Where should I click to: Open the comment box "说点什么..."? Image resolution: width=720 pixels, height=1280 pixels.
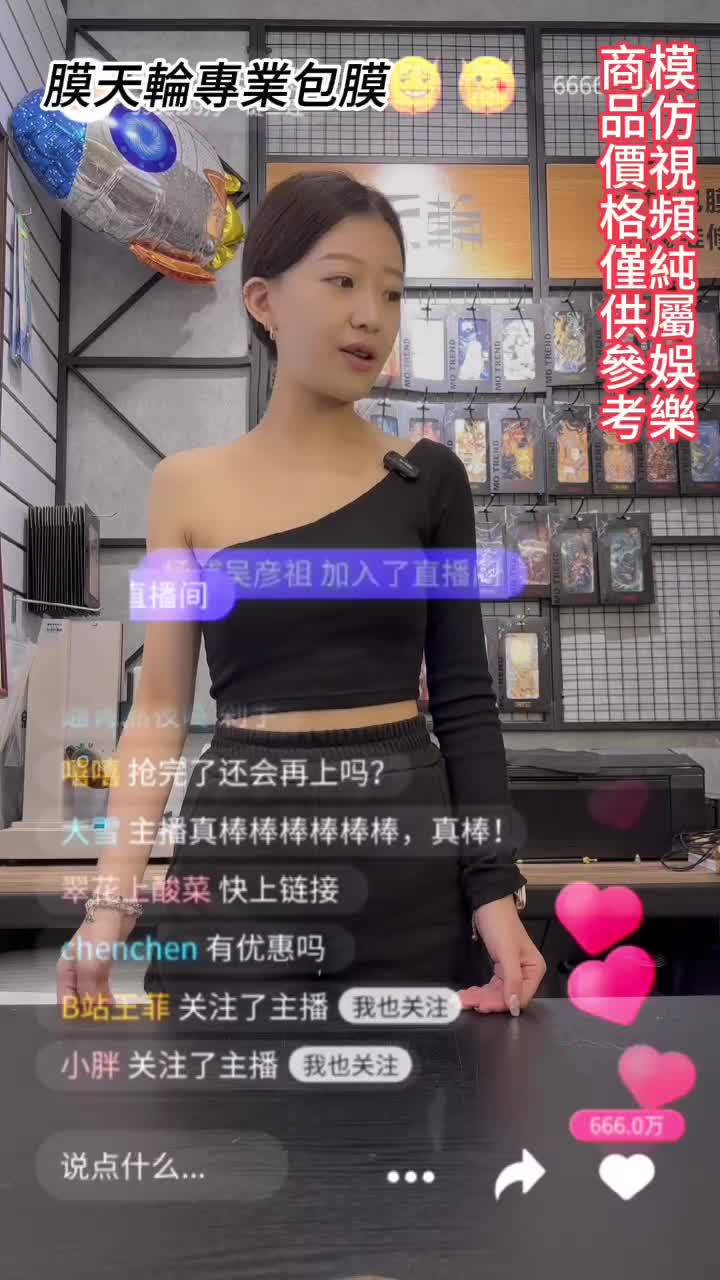pyautogui.click(x=160, y=1166)
